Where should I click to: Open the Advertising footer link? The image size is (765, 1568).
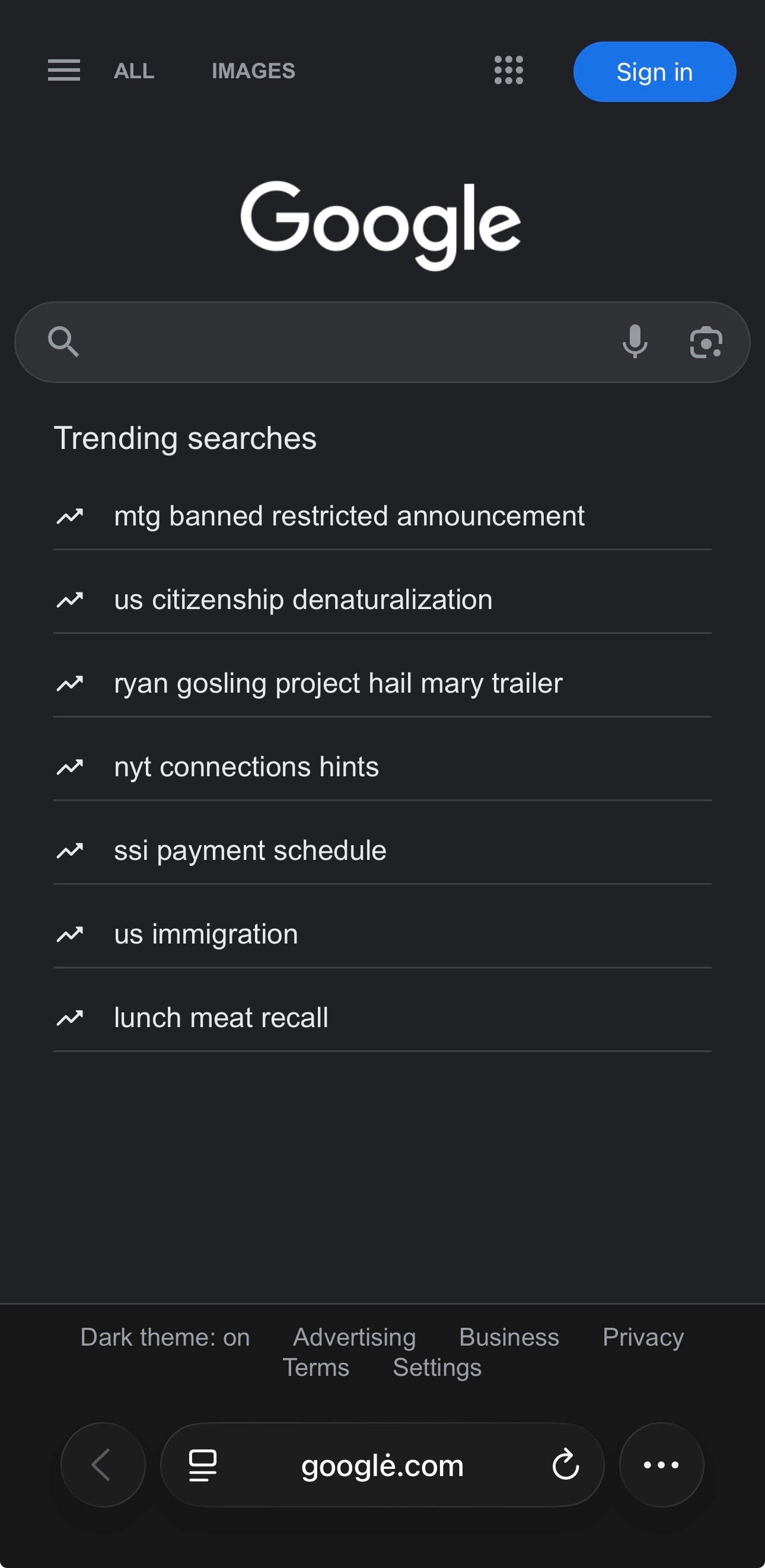[x=354, y=1337]
